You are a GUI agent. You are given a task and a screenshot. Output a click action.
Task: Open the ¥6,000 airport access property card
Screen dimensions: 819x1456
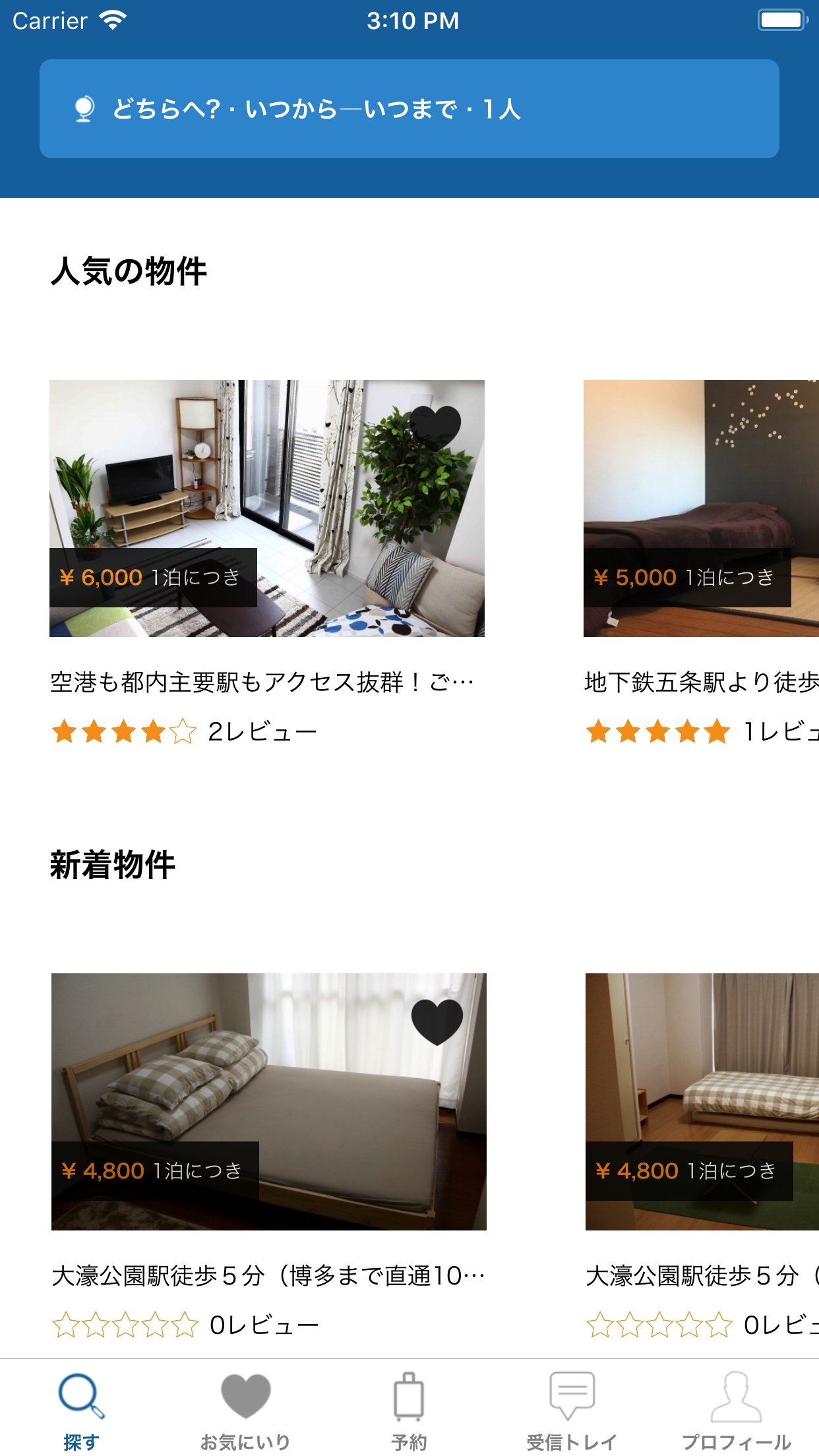tap(266, 508)
